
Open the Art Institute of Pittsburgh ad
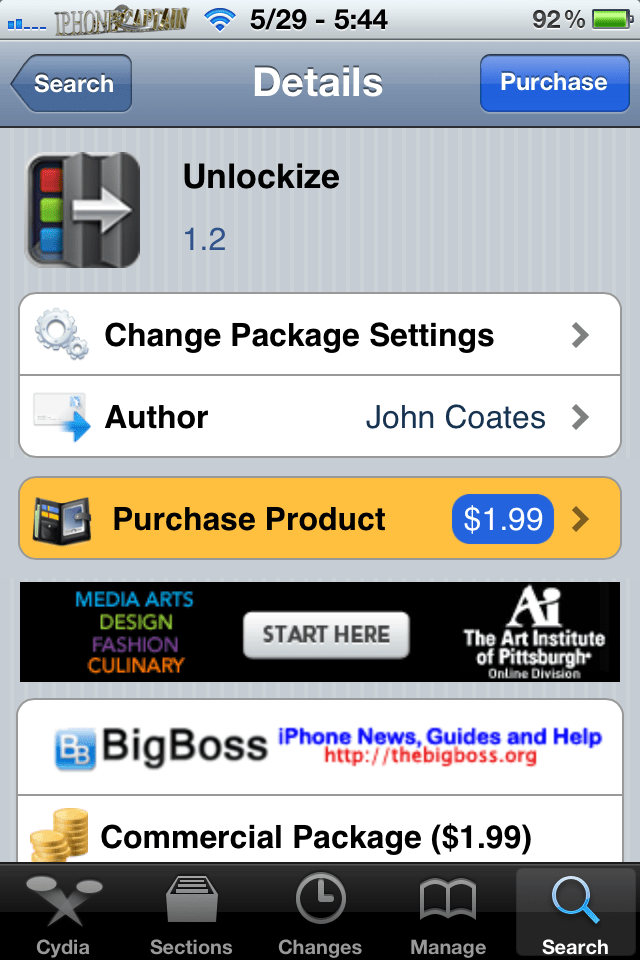pos(320,632)
